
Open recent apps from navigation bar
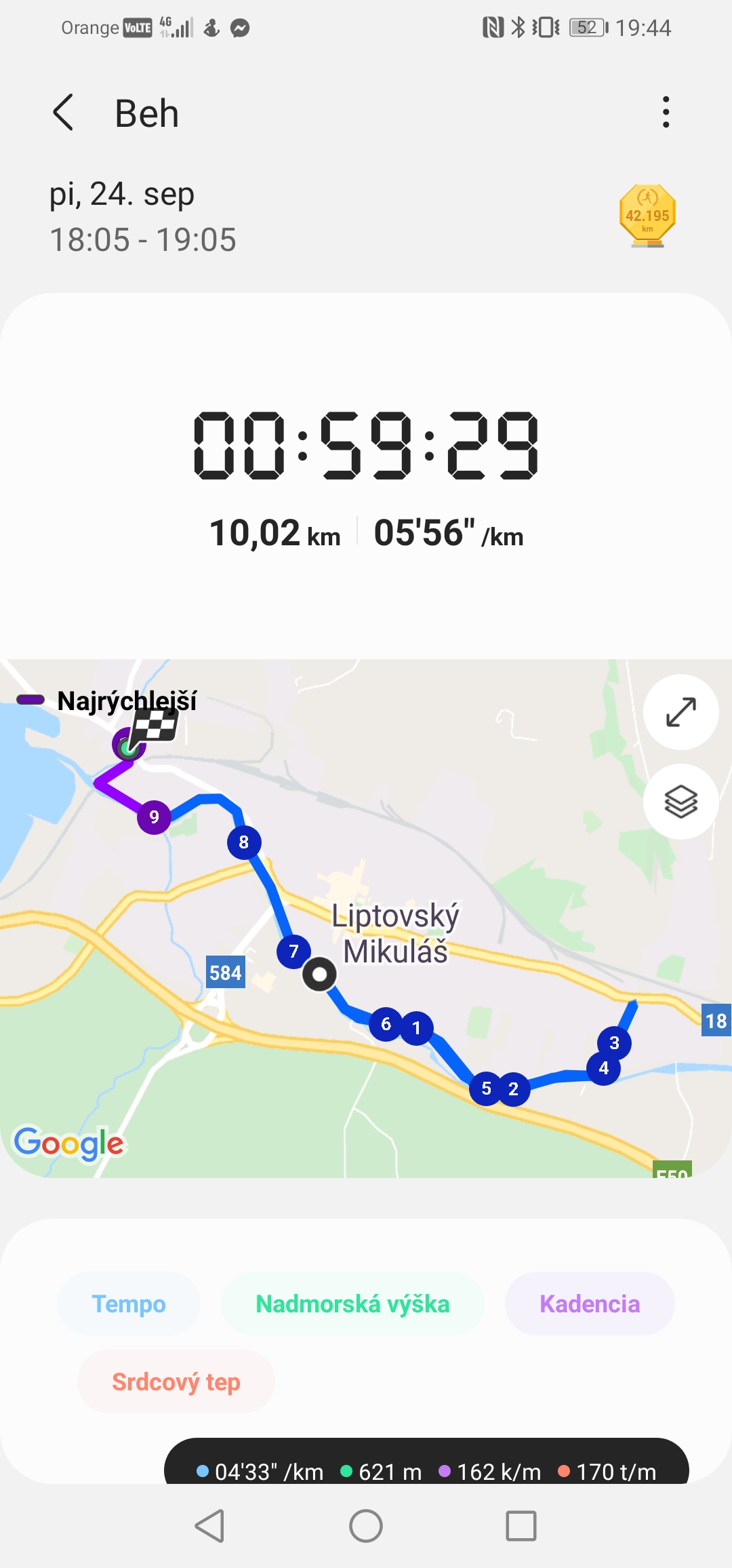[521, 1526]
